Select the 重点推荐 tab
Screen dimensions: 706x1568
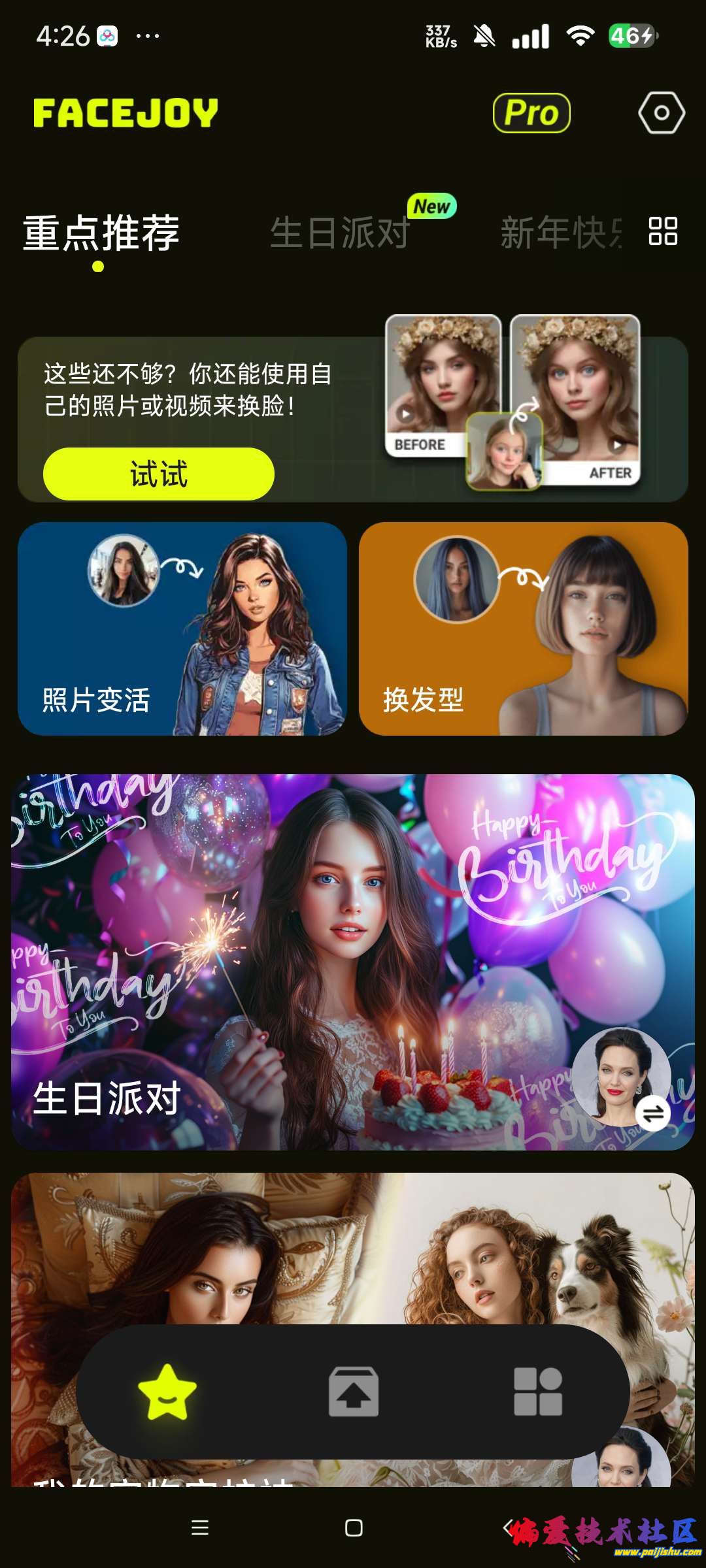point(101,233)
